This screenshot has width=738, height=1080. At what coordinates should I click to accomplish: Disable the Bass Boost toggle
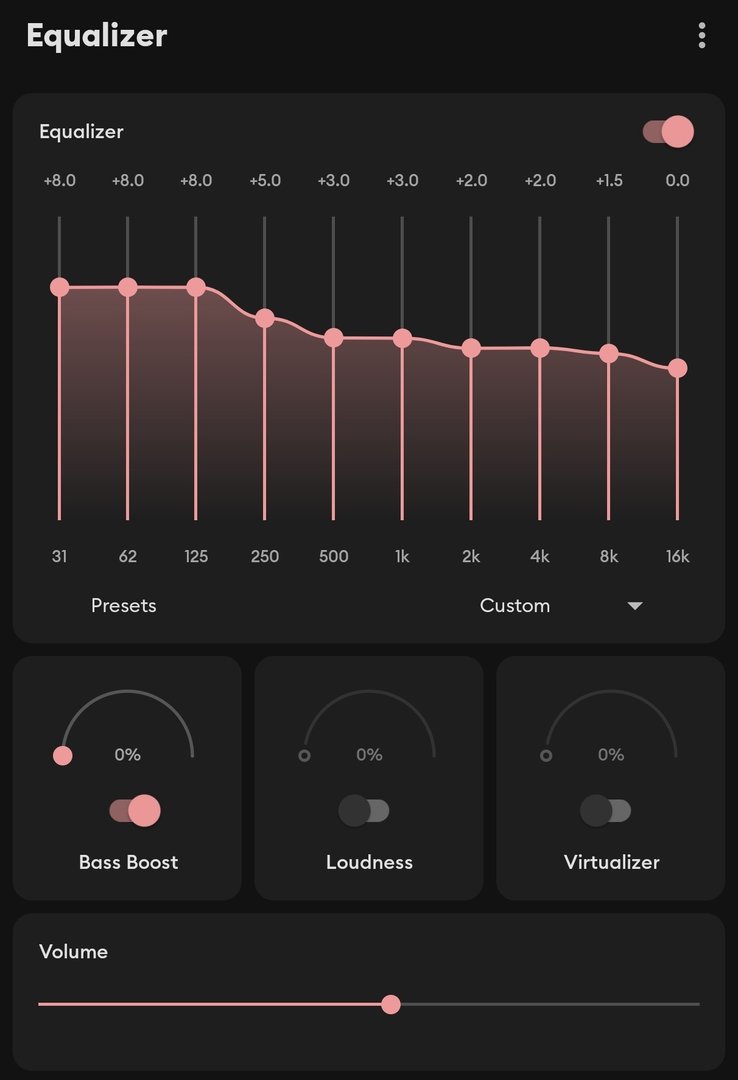pyautogui.click(x=135, y=810)
